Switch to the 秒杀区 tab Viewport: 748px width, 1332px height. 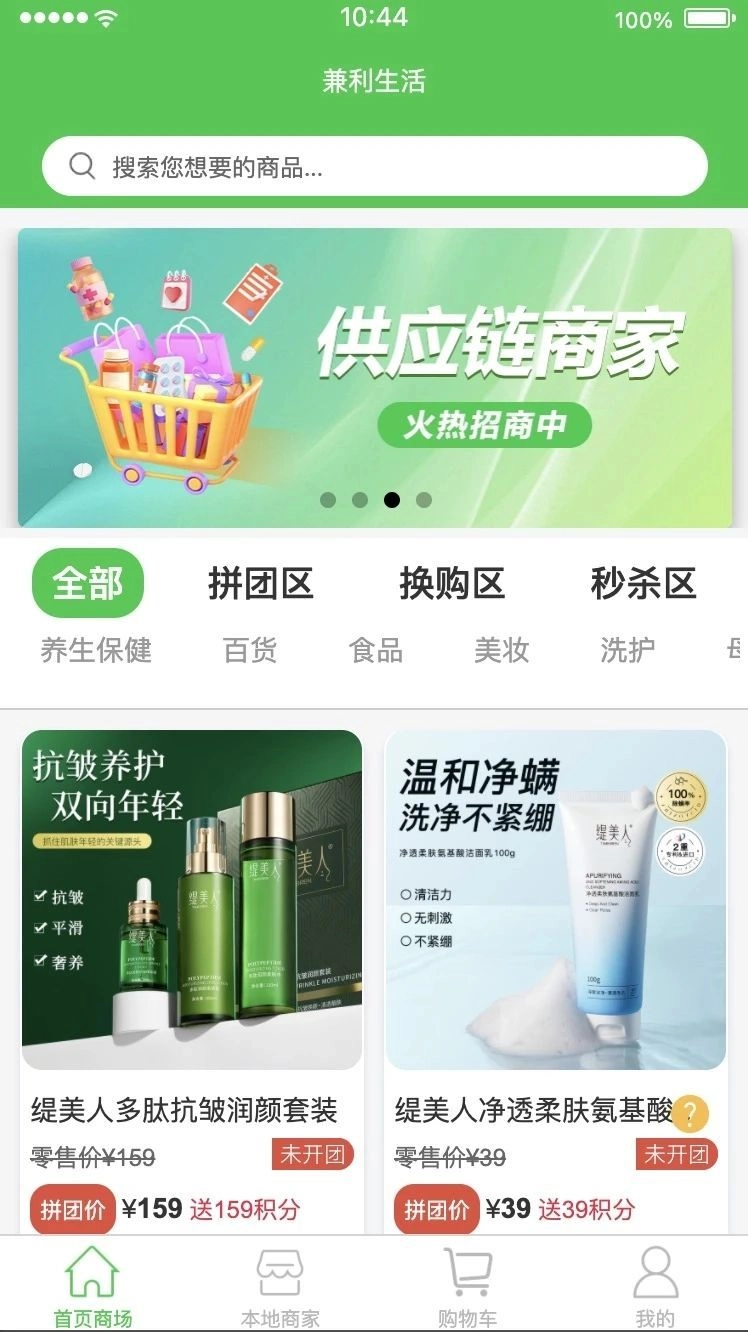pos(643,583)
